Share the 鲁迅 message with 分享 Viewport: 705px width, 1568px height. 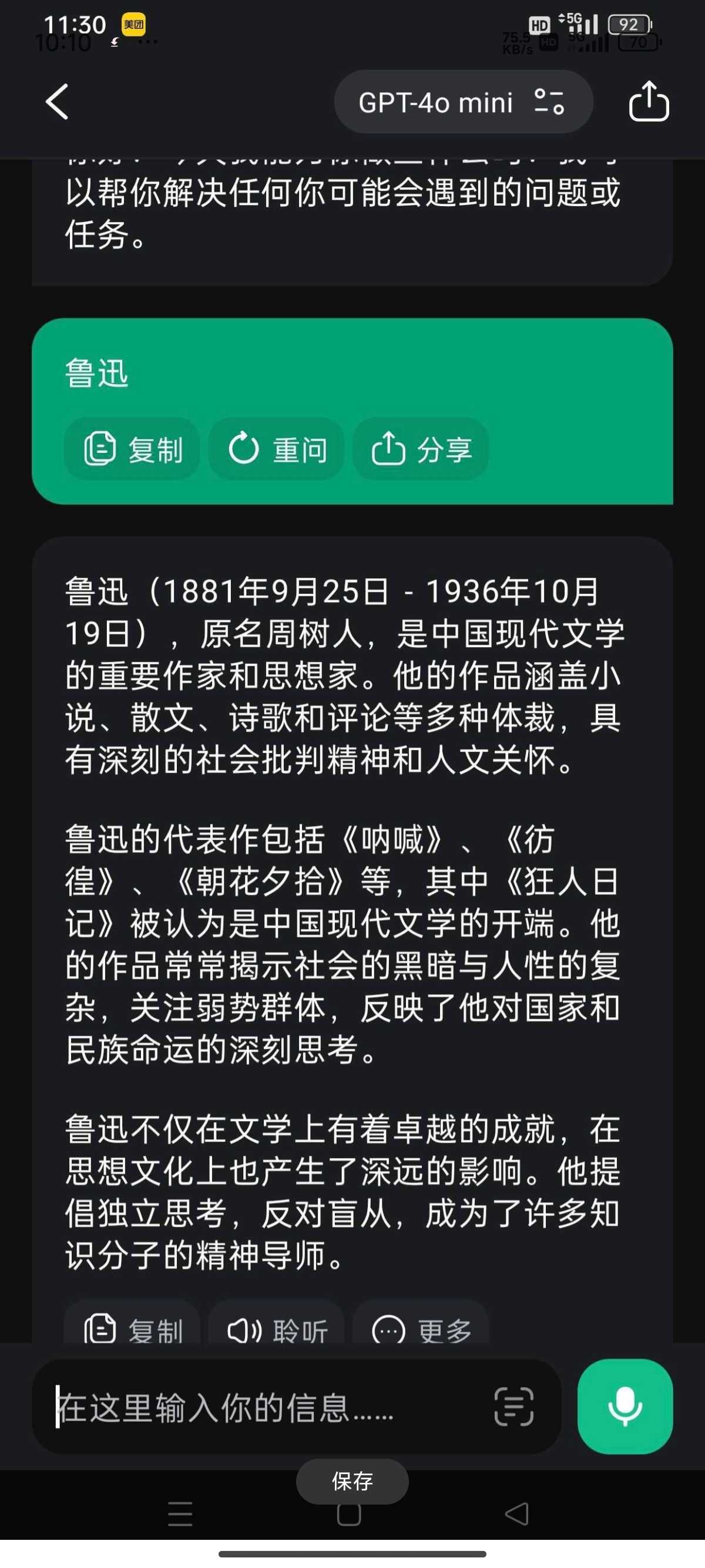(421, 449)
